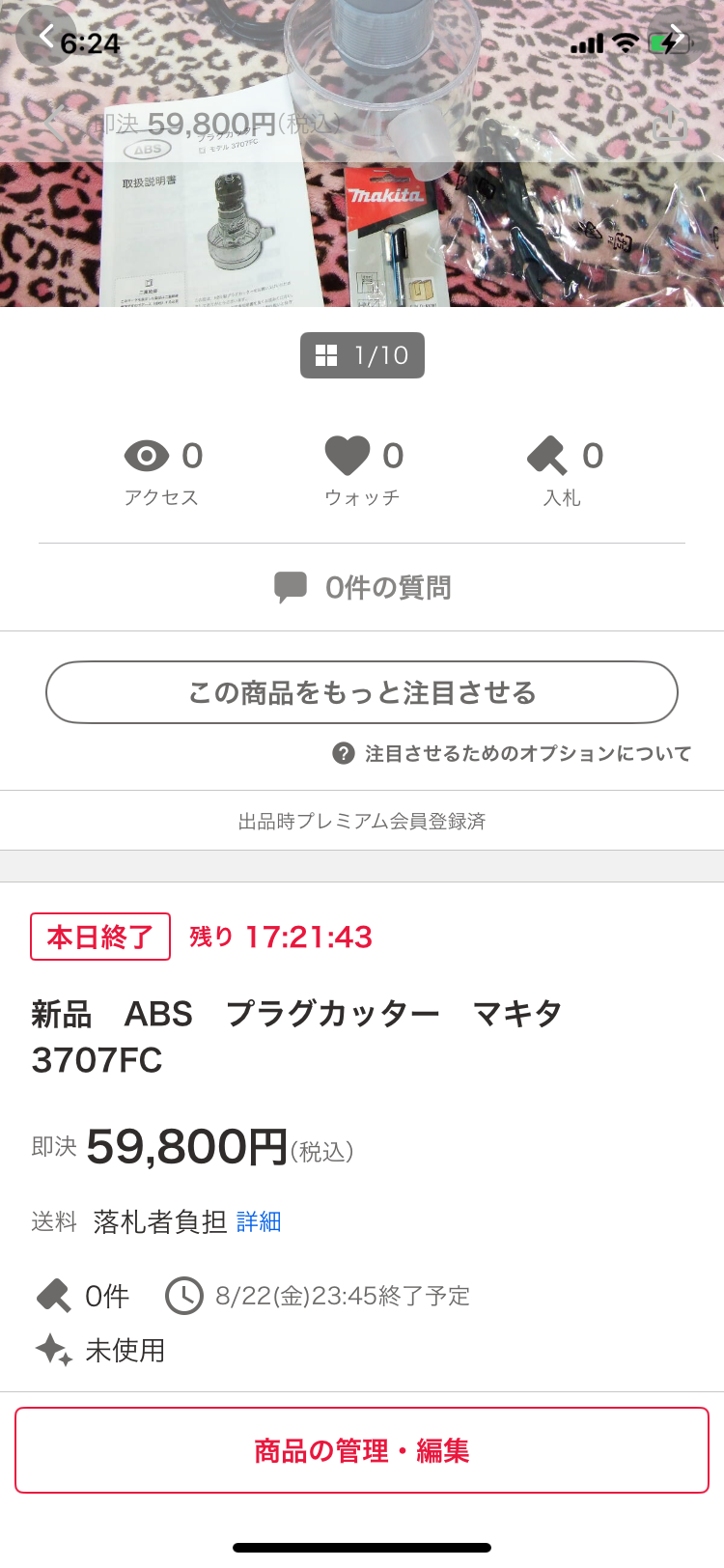Open the 0件の質問 questions section
This screenshot has height=1568, width=724.
(x=362, y=587)
